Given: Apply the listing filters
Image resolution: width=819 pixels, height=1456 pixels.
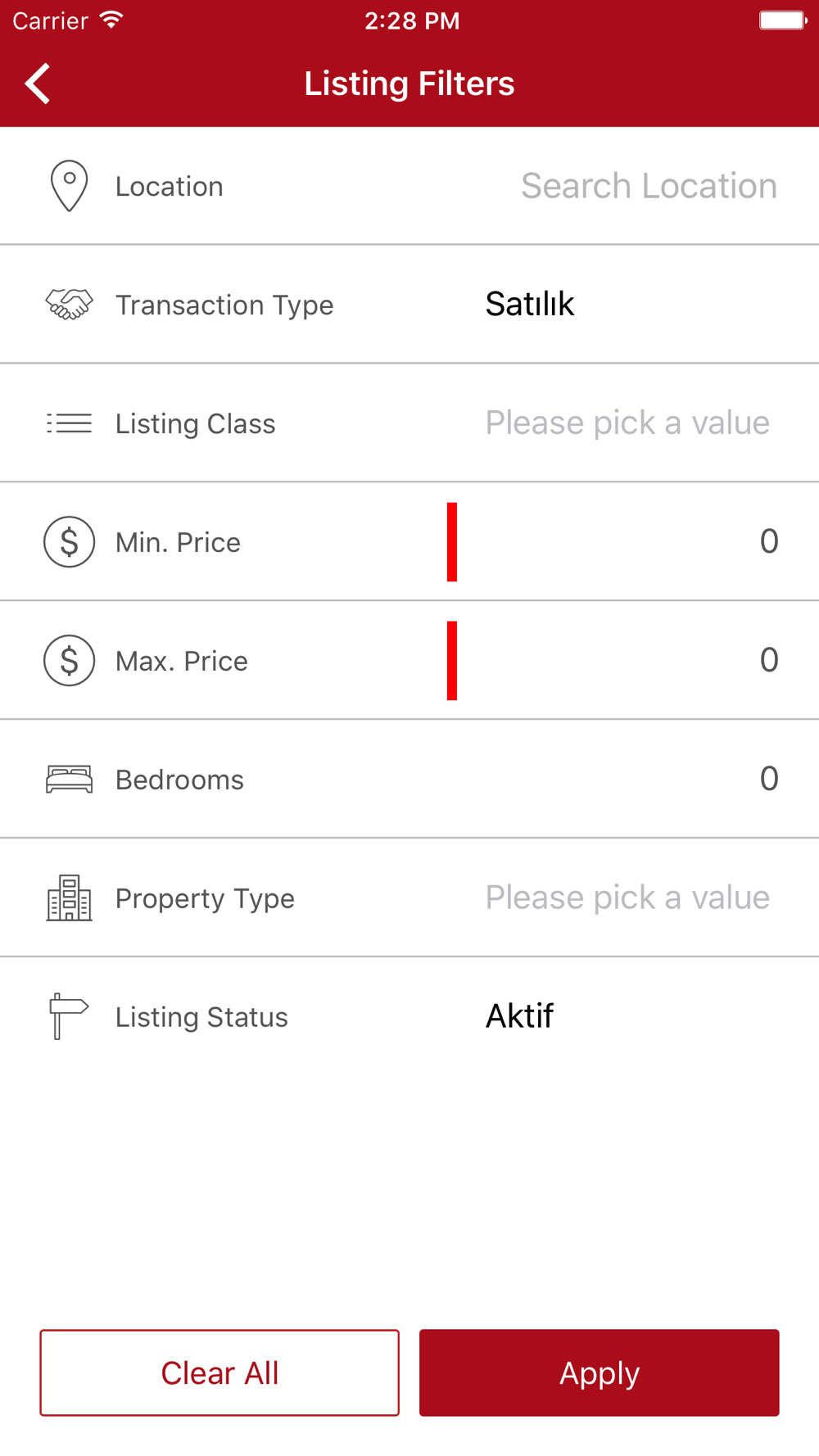Looking at the screenshot, I should click(x=600, y=1372).
